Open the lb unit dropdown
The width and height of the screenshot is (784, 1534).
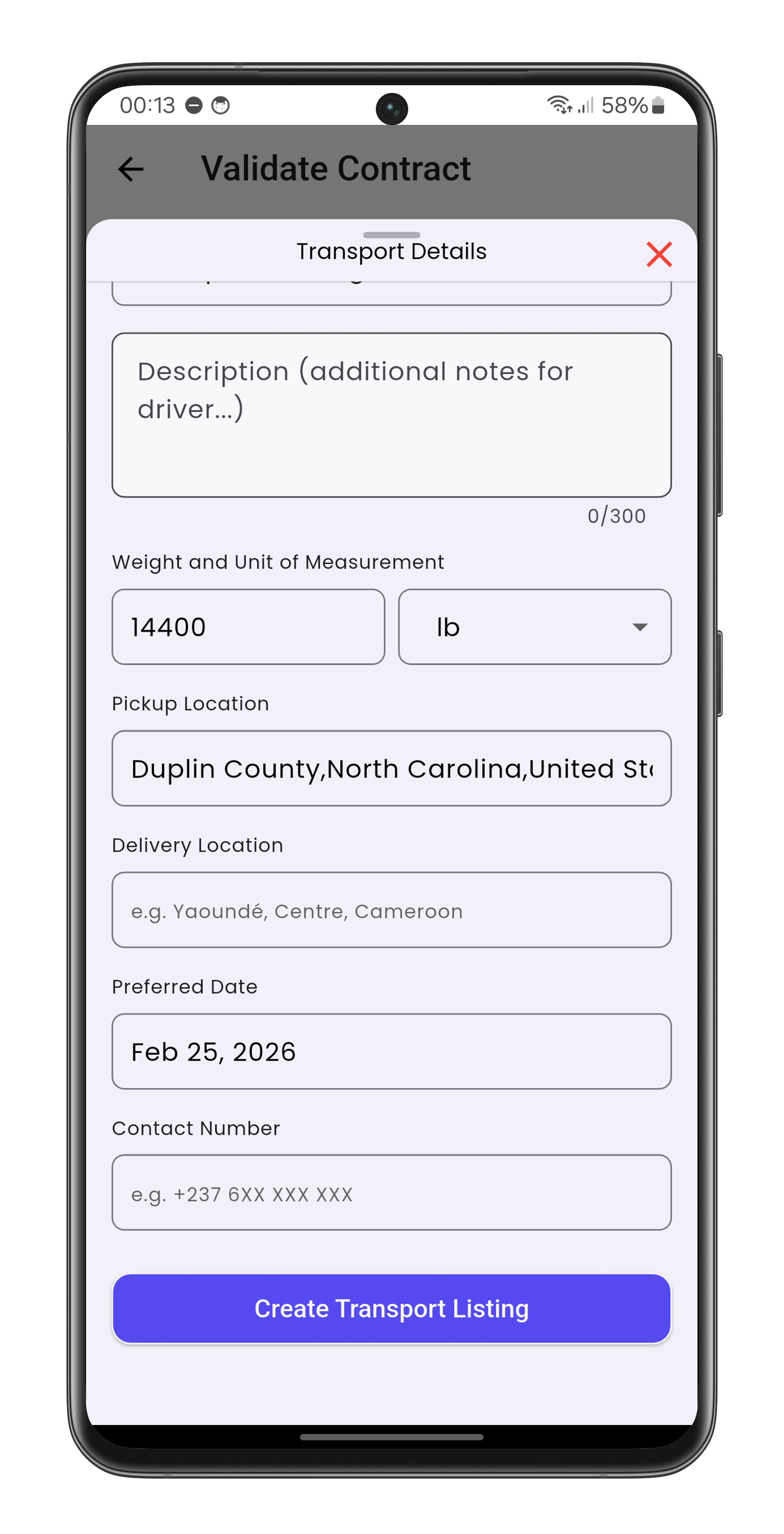[534, 626]
